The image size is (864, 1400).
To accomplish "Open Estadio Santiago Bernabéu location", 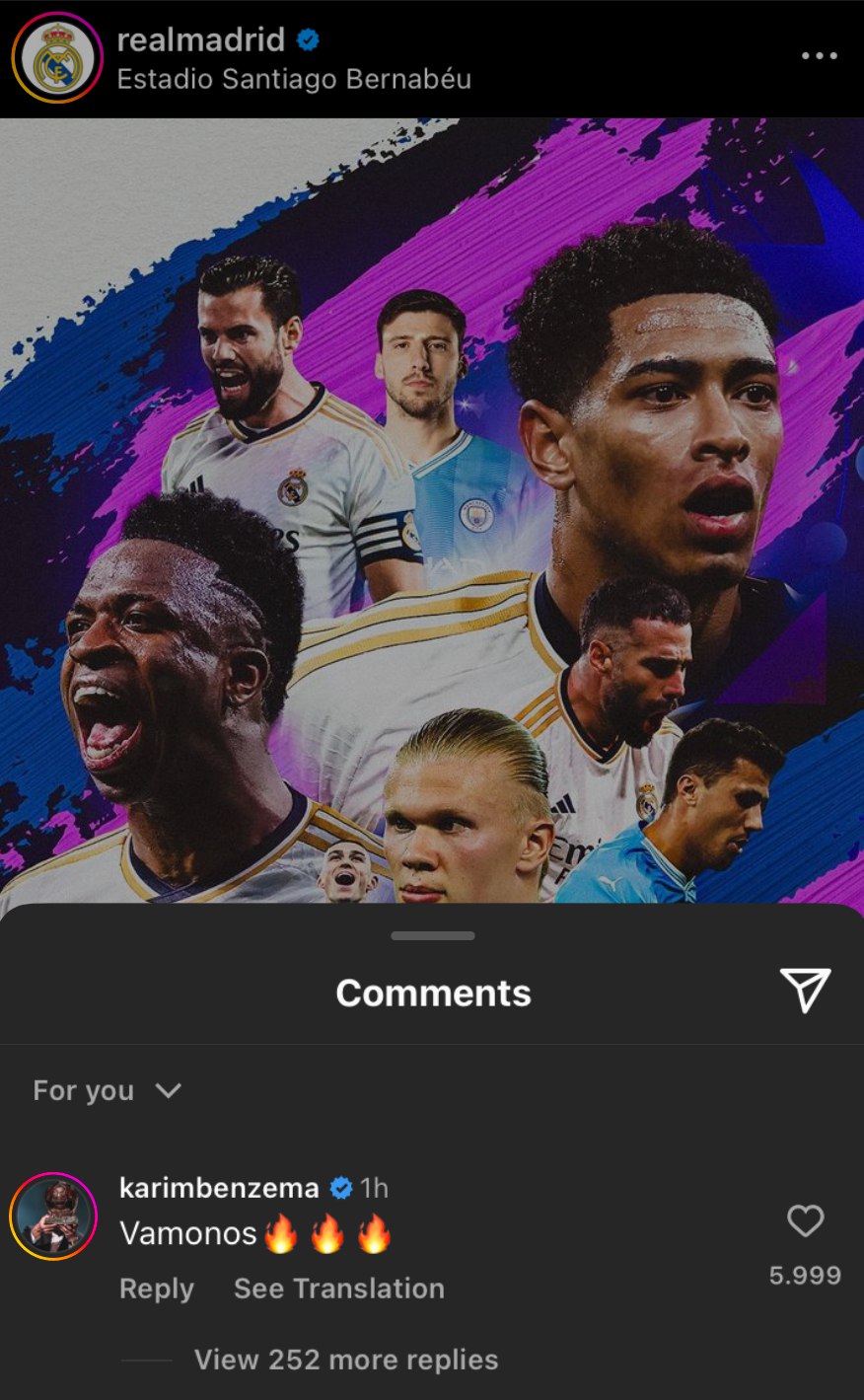I will [294, 79].
